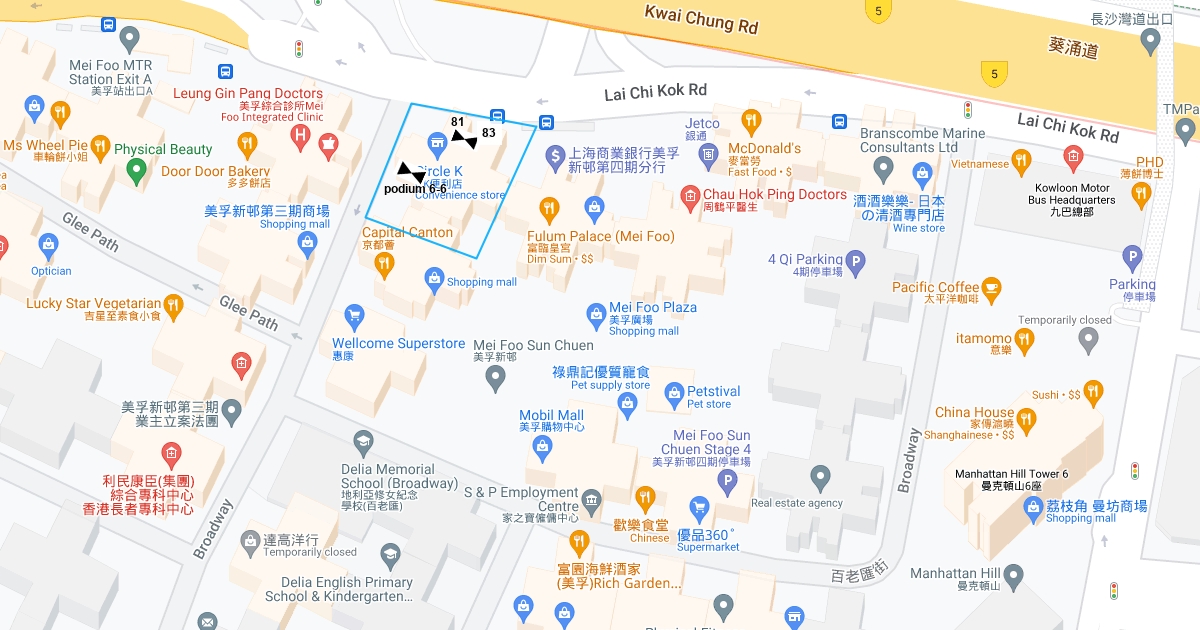1200x630 pixels.
Task: Open the Jetco ATM marker
Action: (x=709, y=154)
